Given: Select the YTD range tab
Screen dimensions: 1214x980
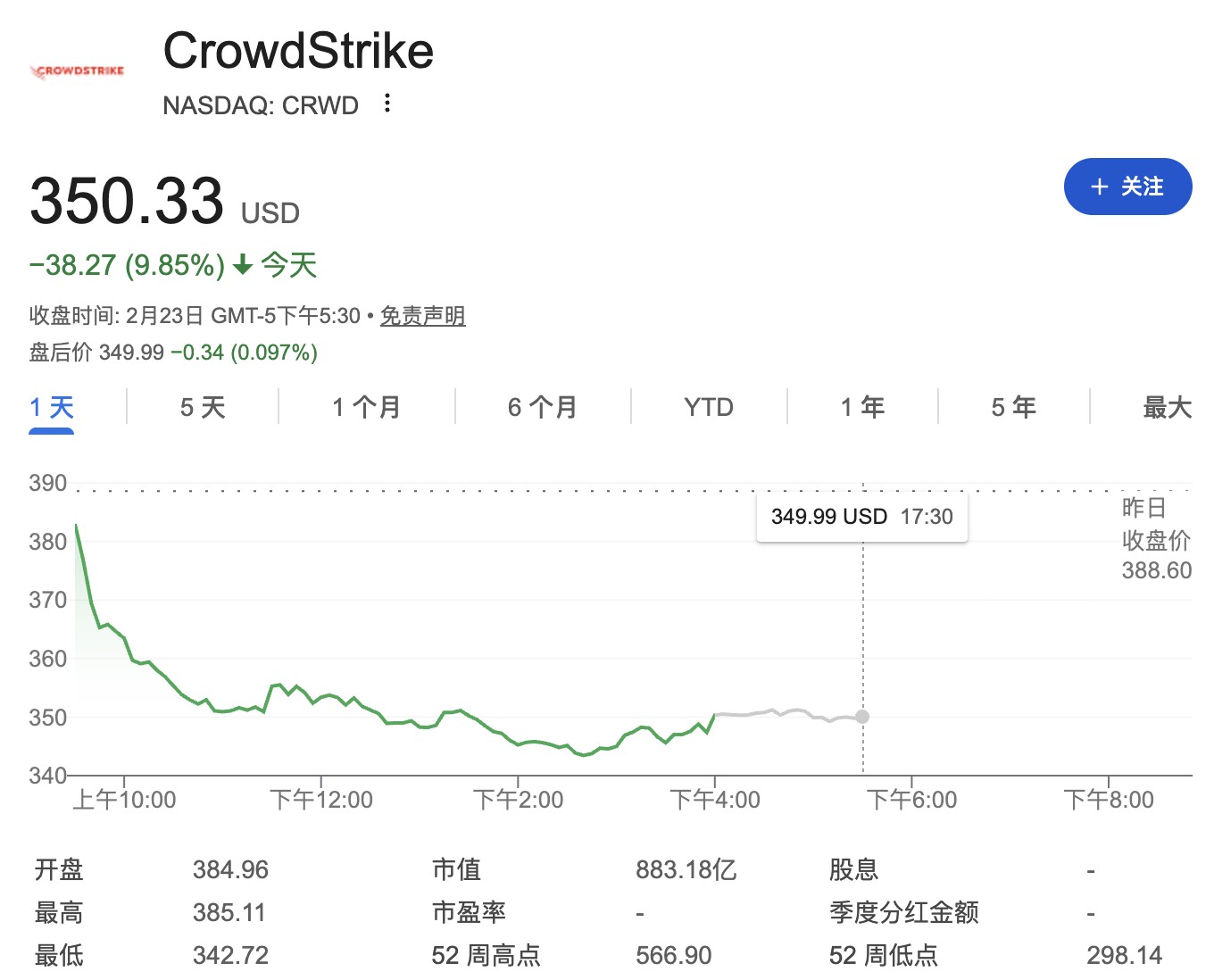Looking at the screenshot, I should tap(708, 408).
